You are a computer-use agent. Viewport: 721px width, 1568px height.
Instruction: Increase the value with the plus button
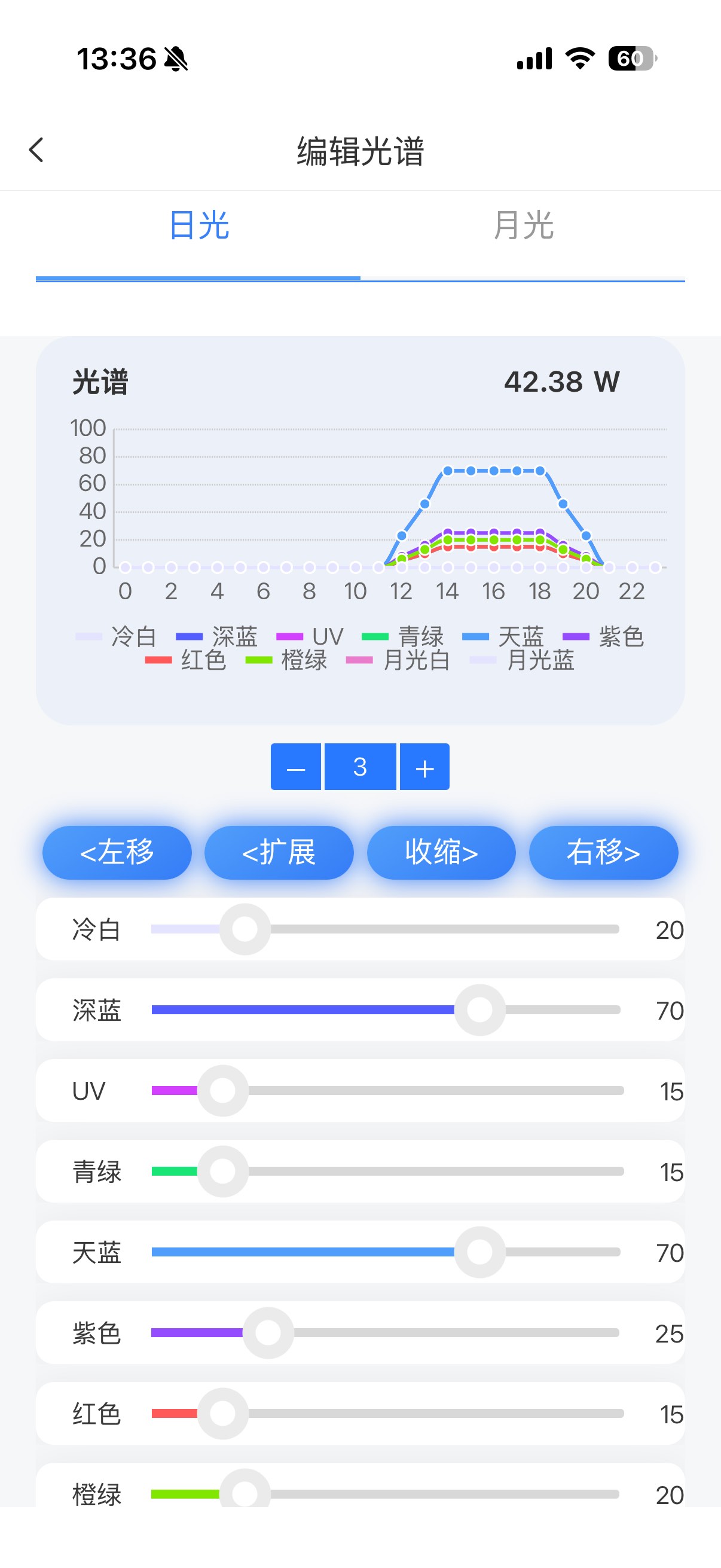424,767
